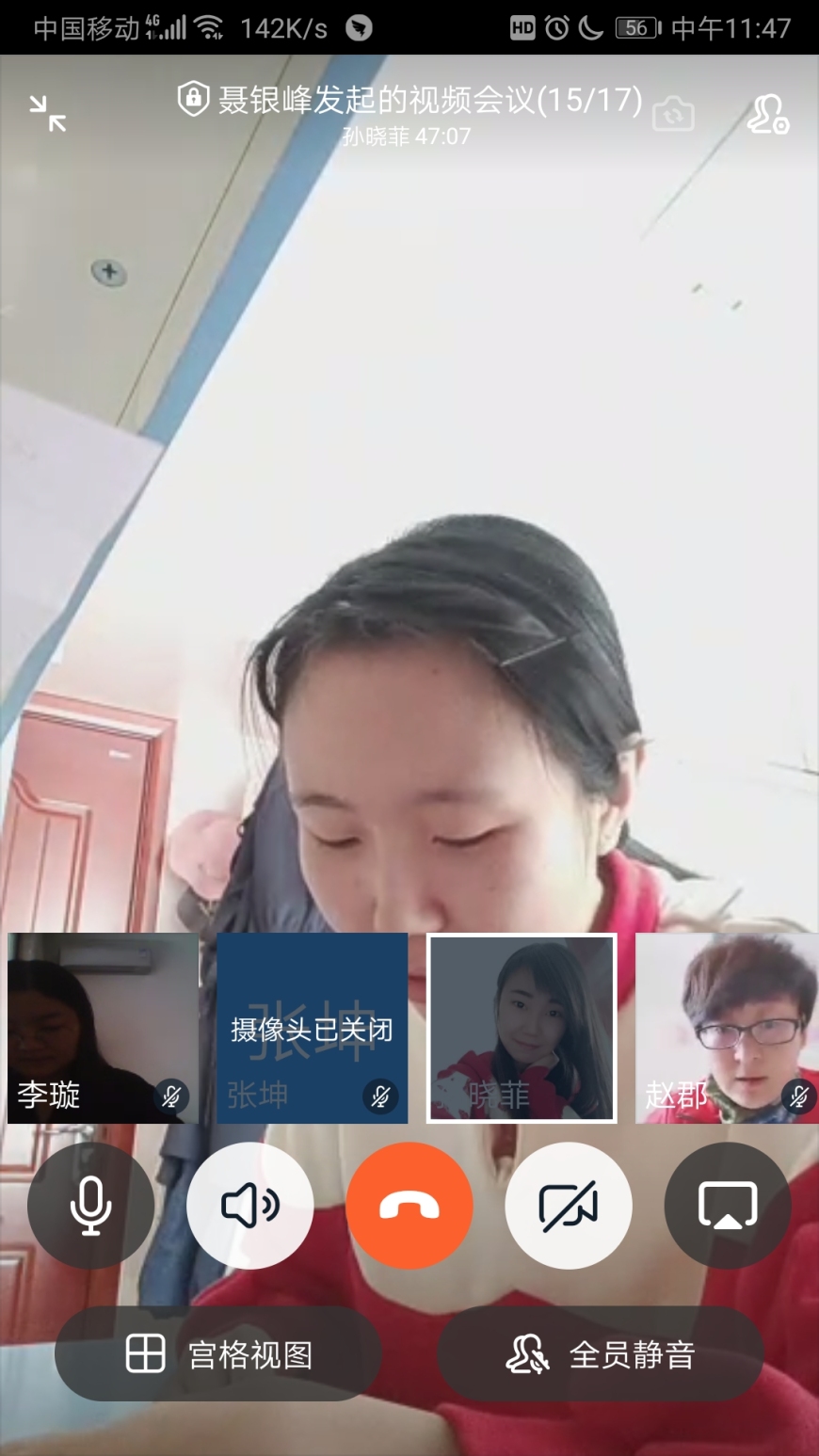This screenshot has height=1456, width=819.
Task: Select 赵郡's video thumbnail
Action: click(x=726, y=1028)
